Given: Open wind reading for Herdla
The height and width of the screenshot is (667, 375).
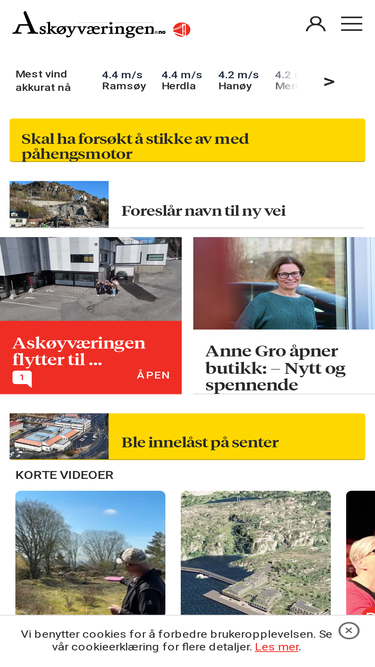Looking at the screenshot, I should coord(182,80).
